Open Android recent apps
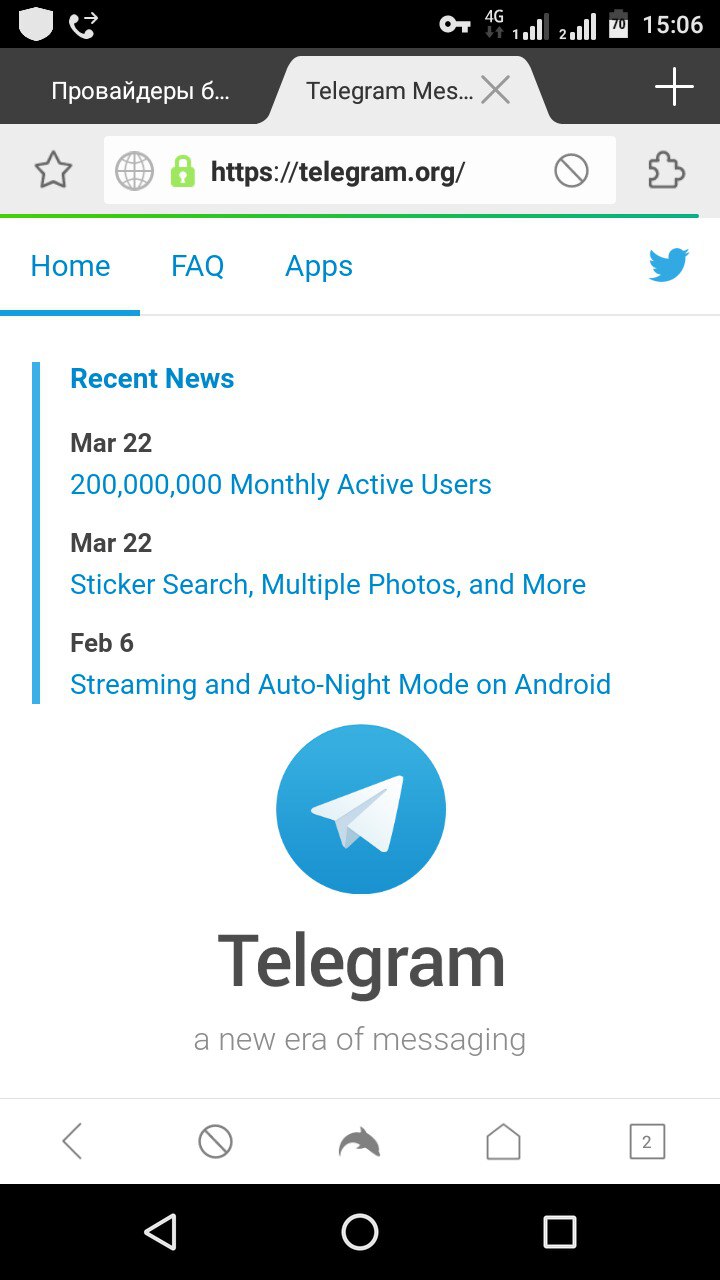This screenshot has width=720, height=1280. point(559,1232)
